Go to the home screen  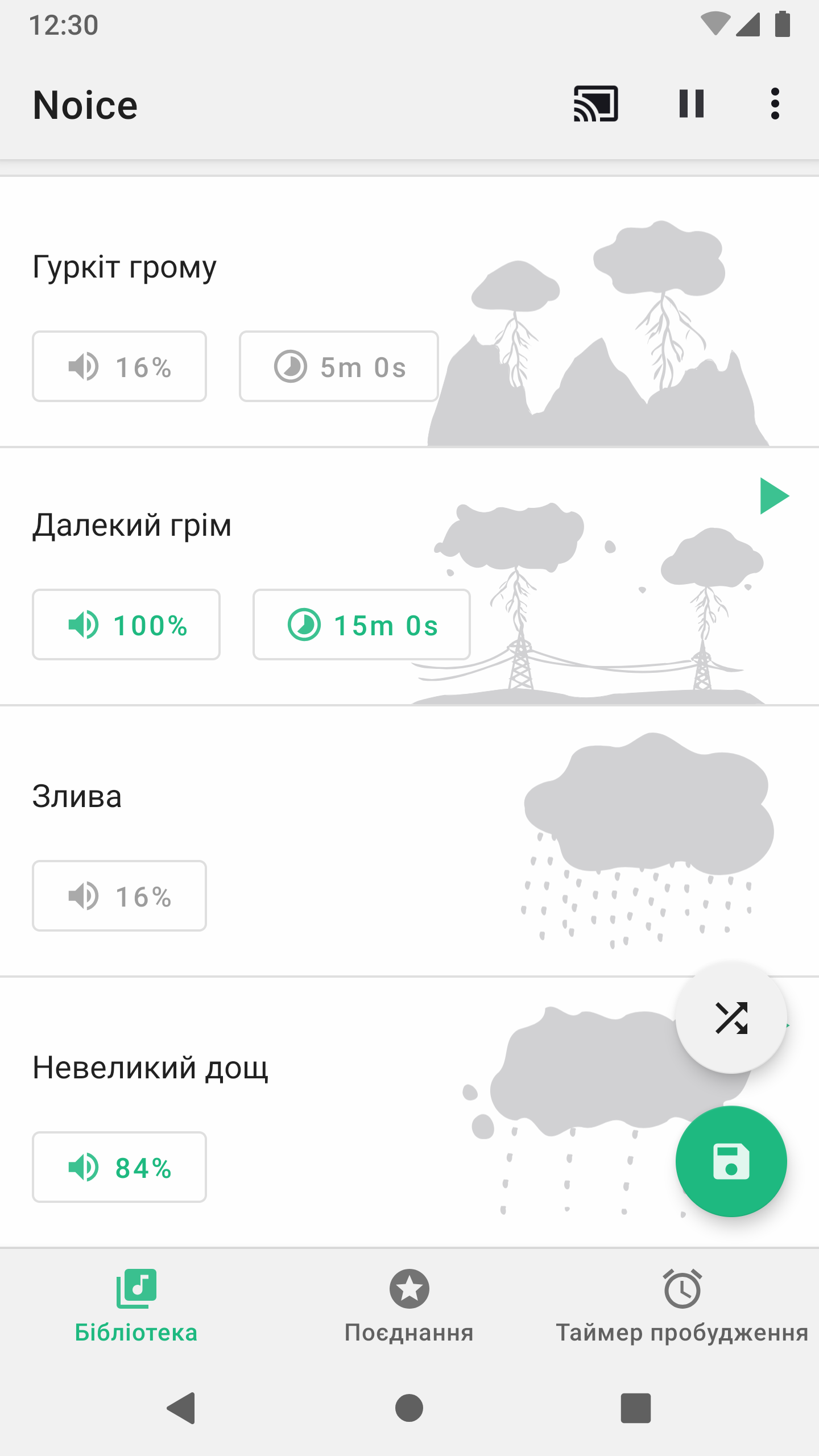409,1408
